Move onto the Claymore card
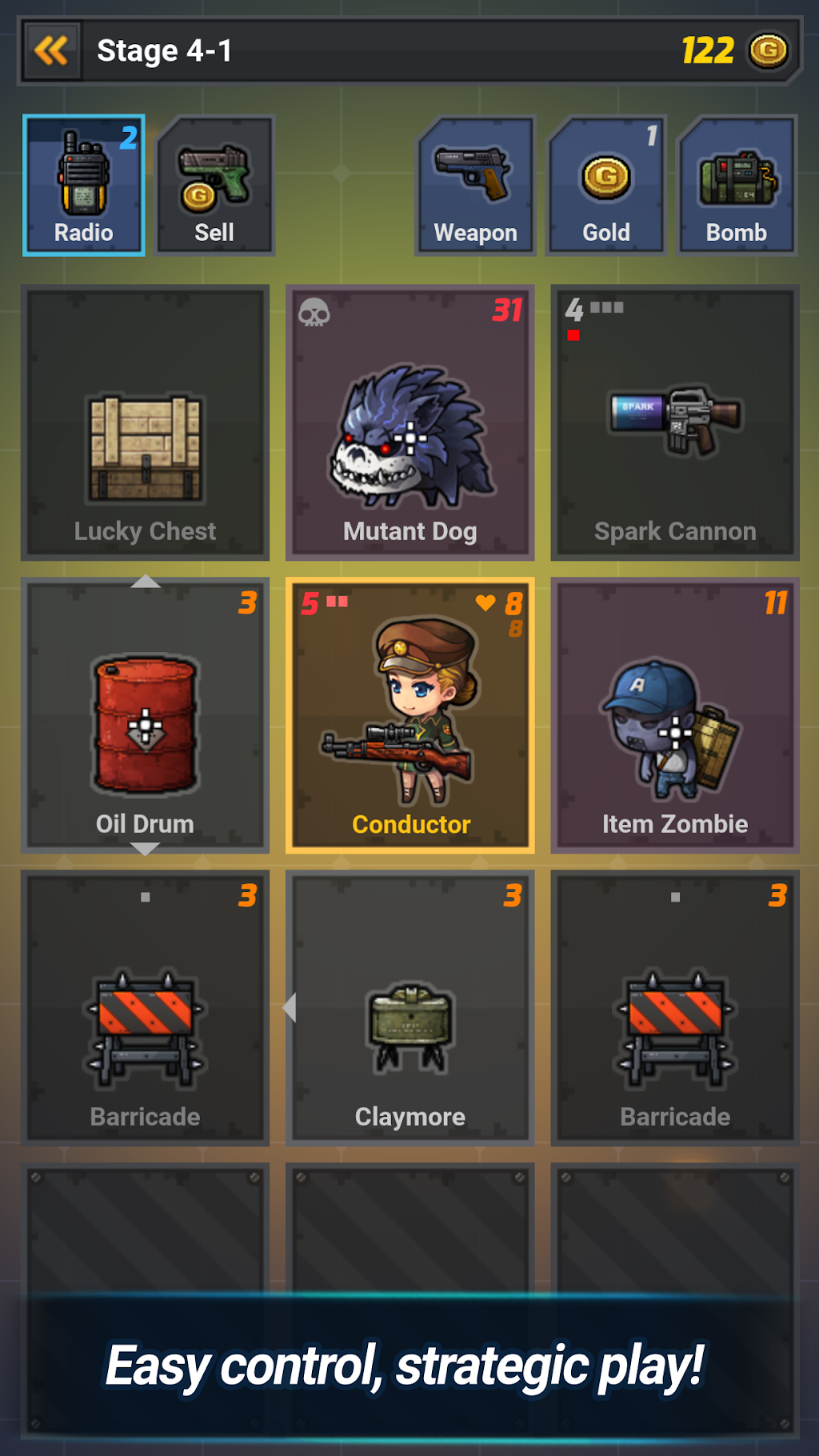The image size is (819, 1456). (409, 1008)
